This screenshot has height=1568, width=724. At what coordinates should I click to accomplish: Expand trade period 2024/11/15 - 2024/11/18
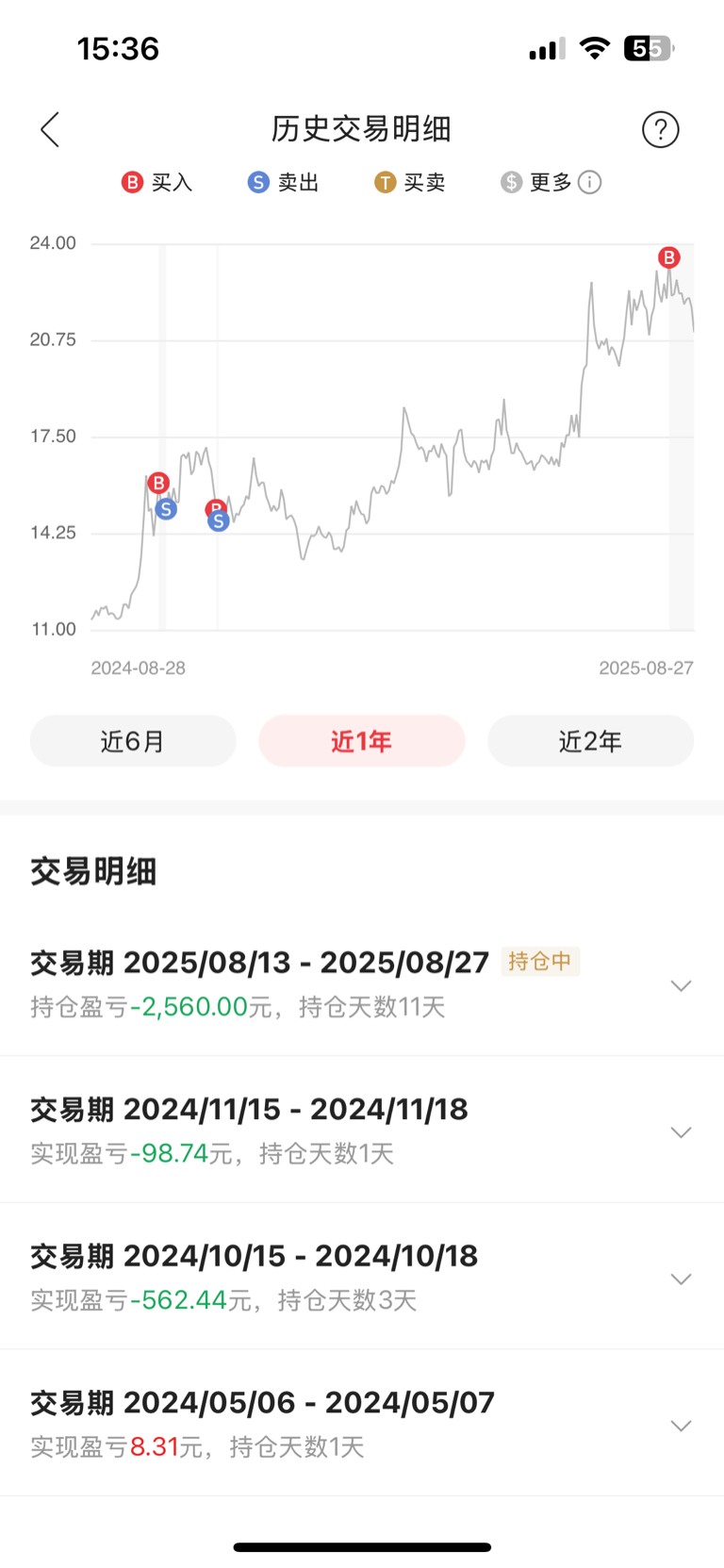coord(362,1130)
